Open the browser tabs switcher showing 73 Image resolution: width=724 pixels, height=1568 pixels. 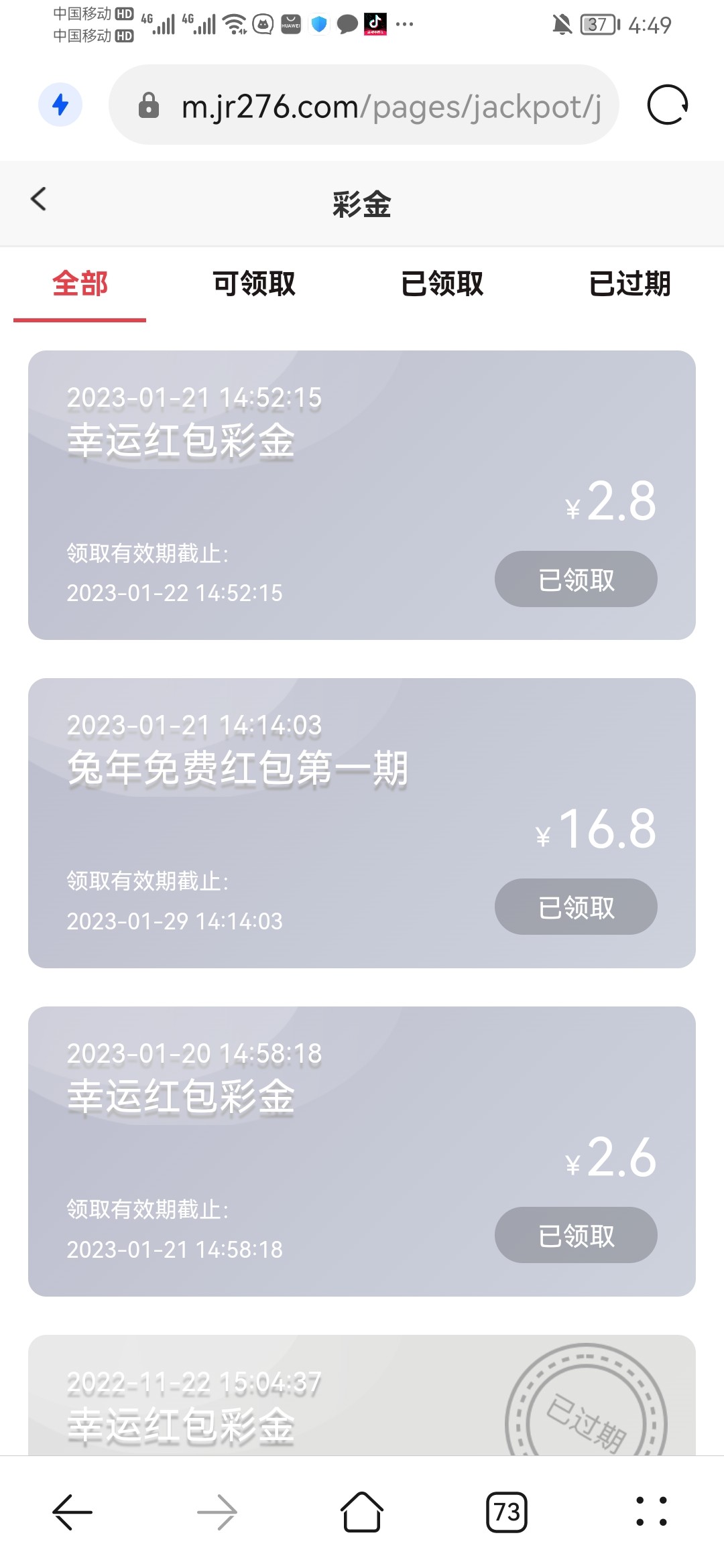coord(506,1512)
